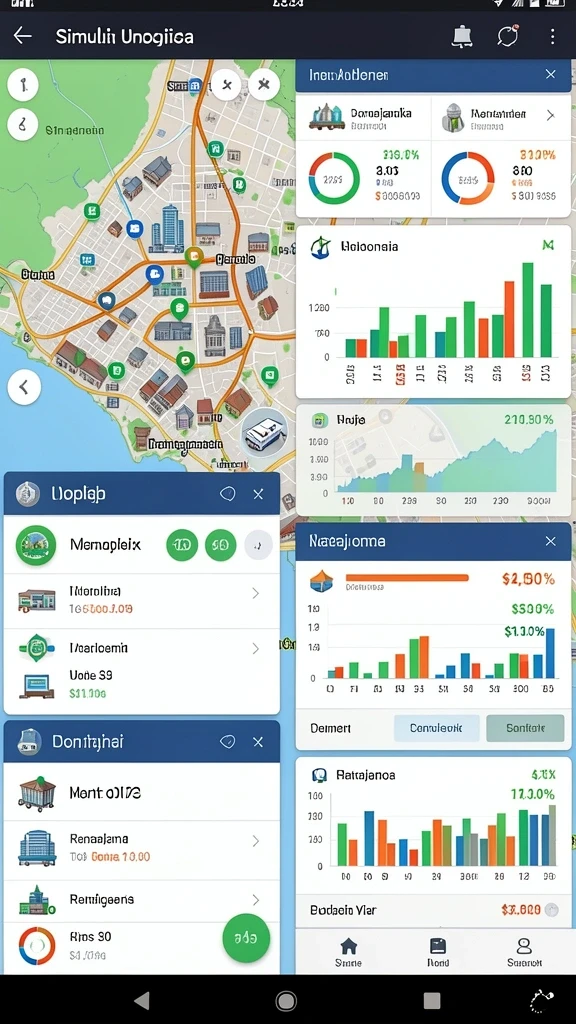Viewport: 576px width, 1024px height.
Task: Switch to the profile tab in bottom bar
Action: click(524, 952)
